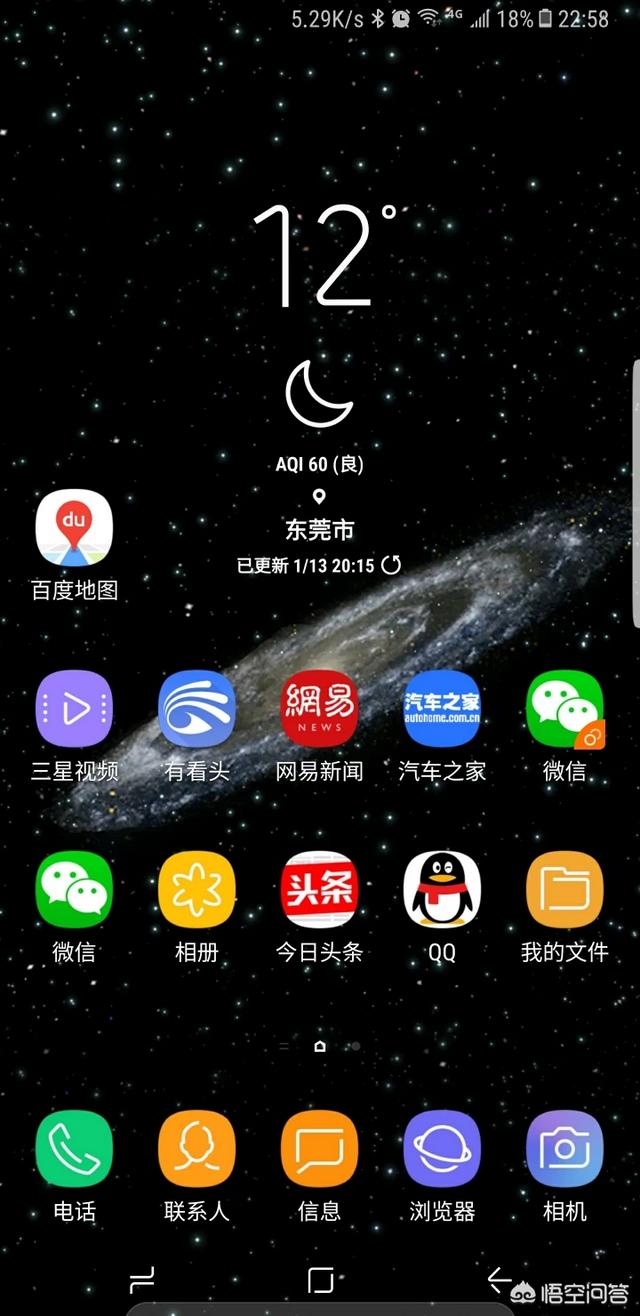The height and width of the screenshot is (1316, 640).
Task: Launch the 汽车之家 app
Action: 442,709
